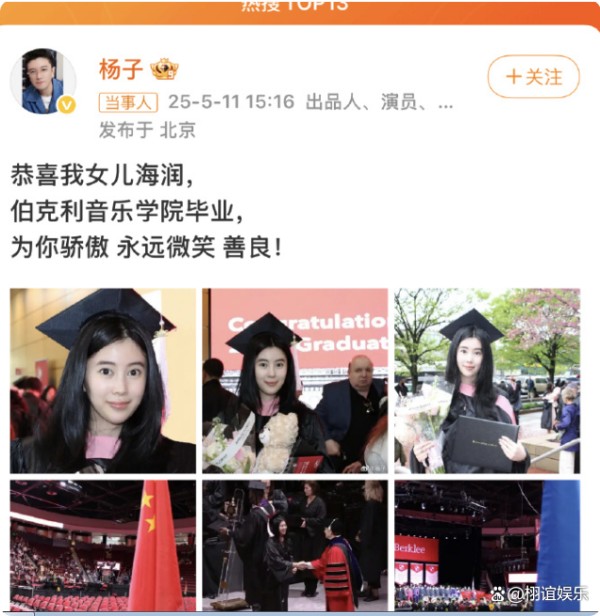The image size is (600, 616).
Task: Open 杨子's profile avatar
Action: (43, 80)
